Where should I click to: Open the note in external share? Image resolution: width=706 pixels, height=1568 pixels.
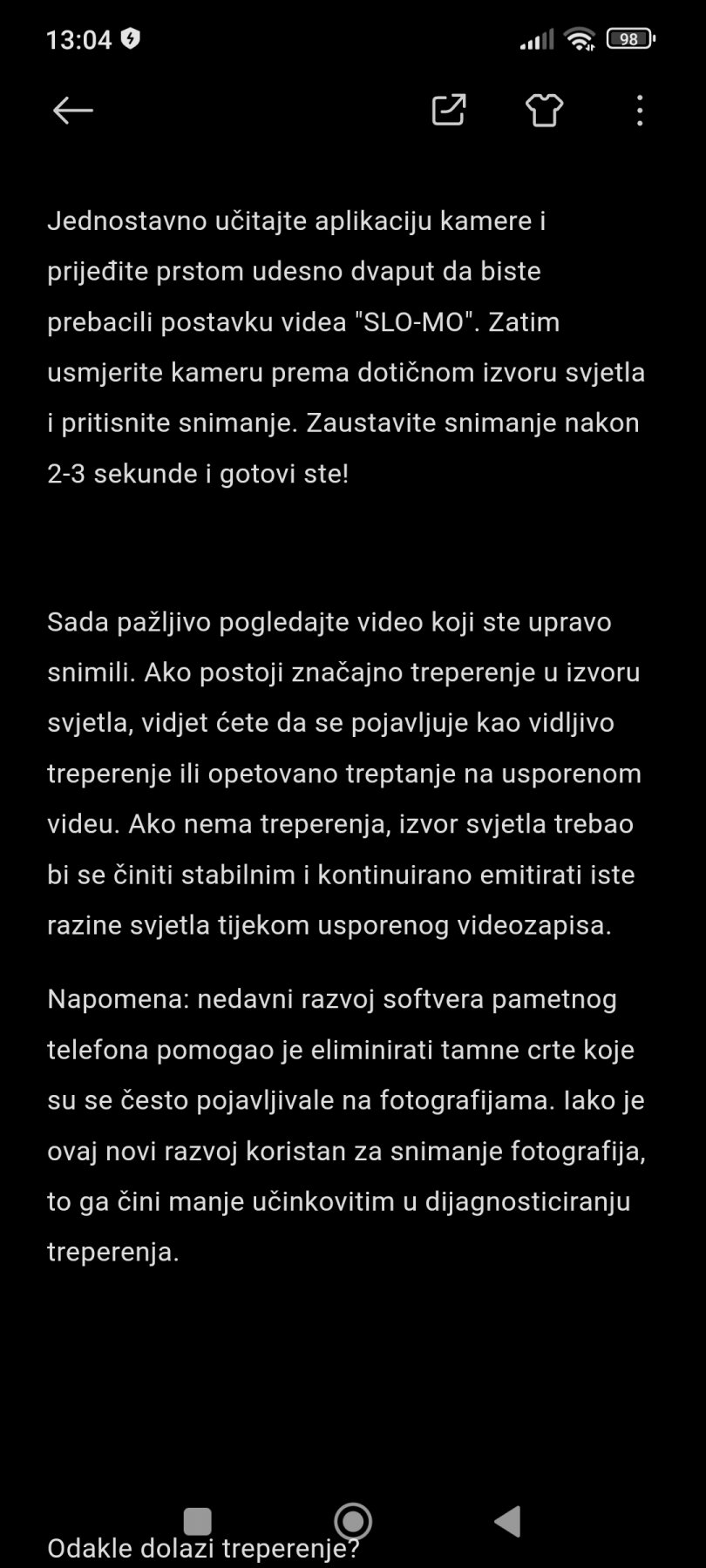pos(449,110)
